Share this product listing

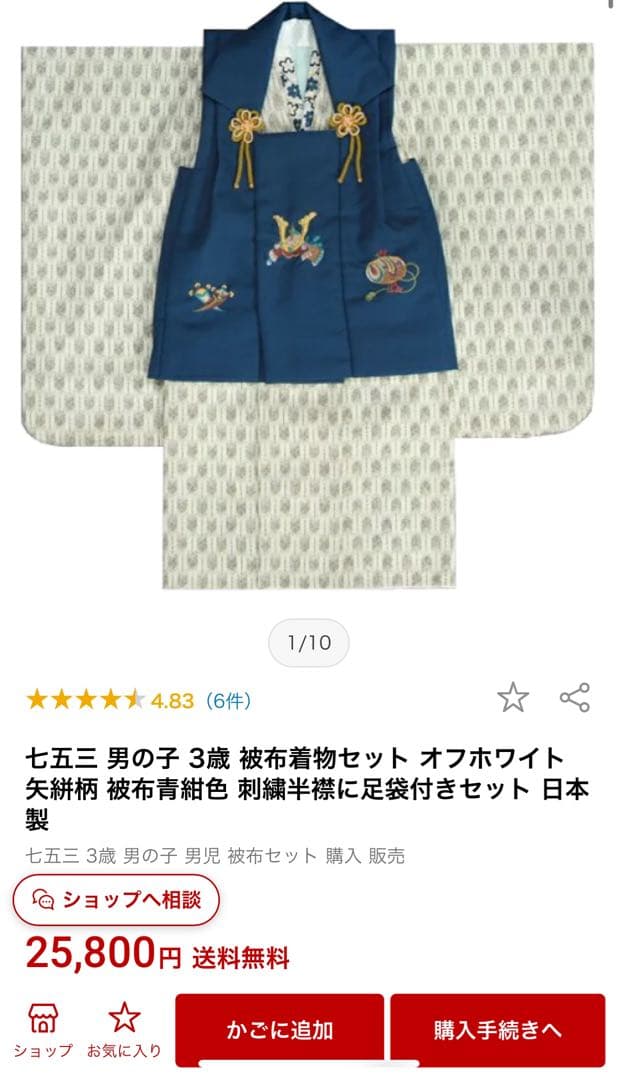click(574, 698)
